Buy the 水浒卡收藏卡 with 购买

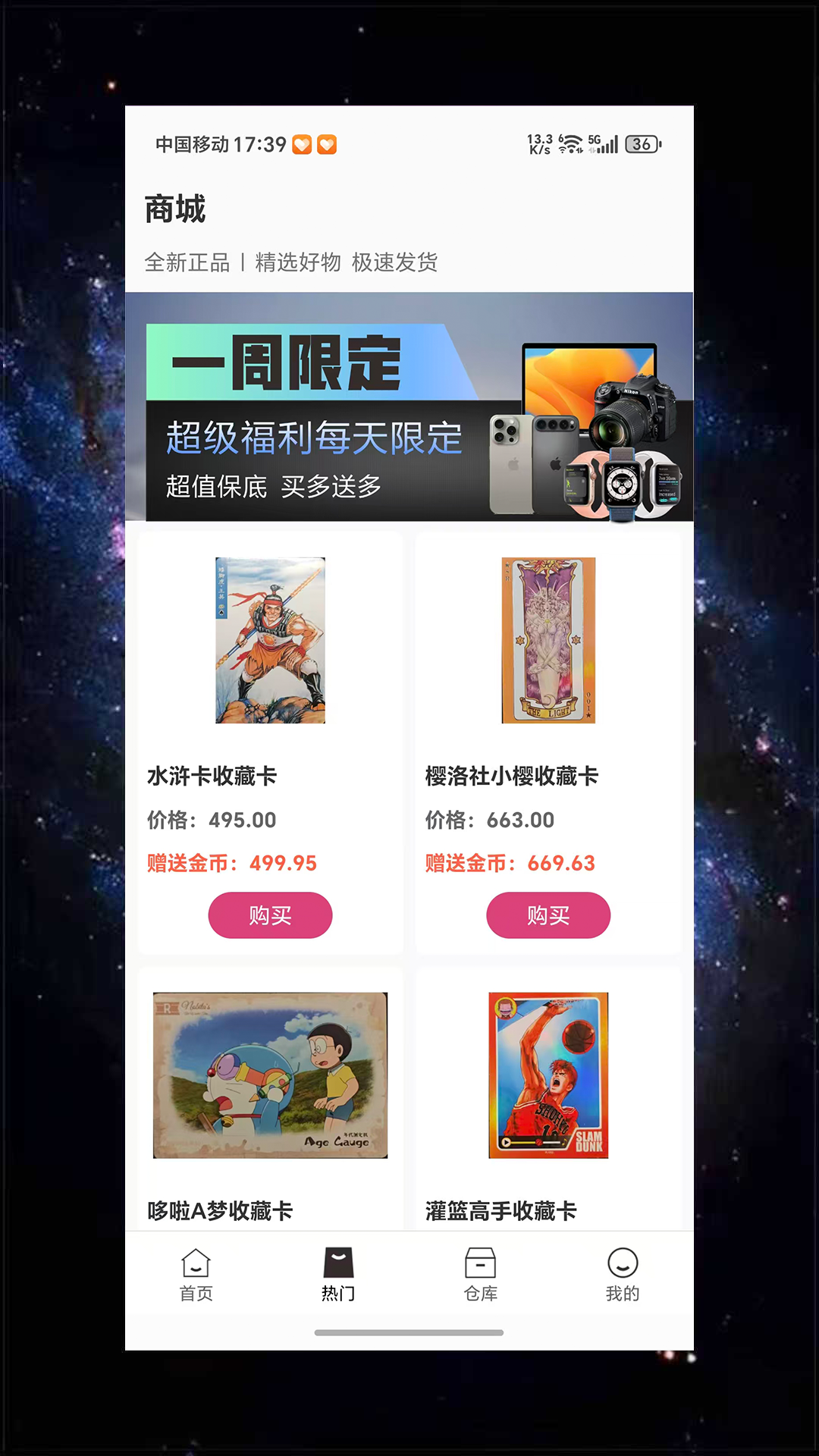coord(270,915)
